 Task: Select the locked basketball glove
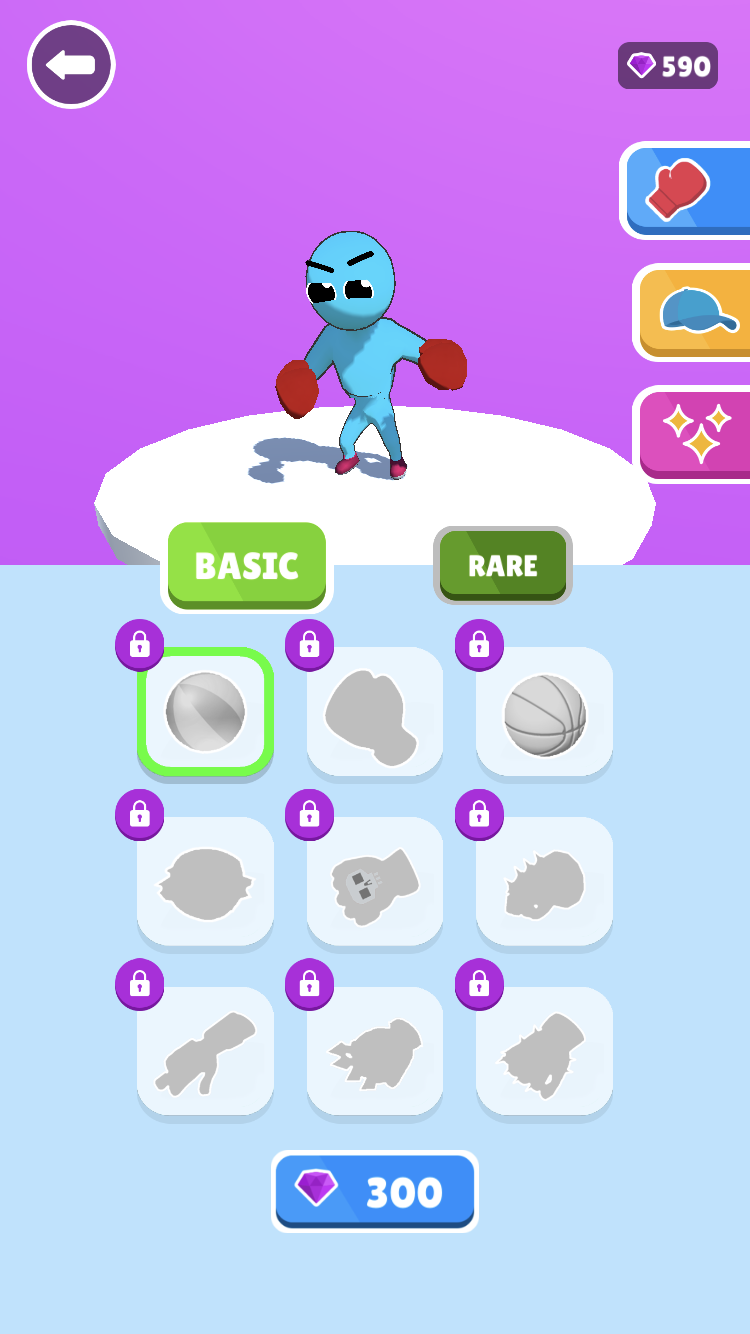click(544, 711)
